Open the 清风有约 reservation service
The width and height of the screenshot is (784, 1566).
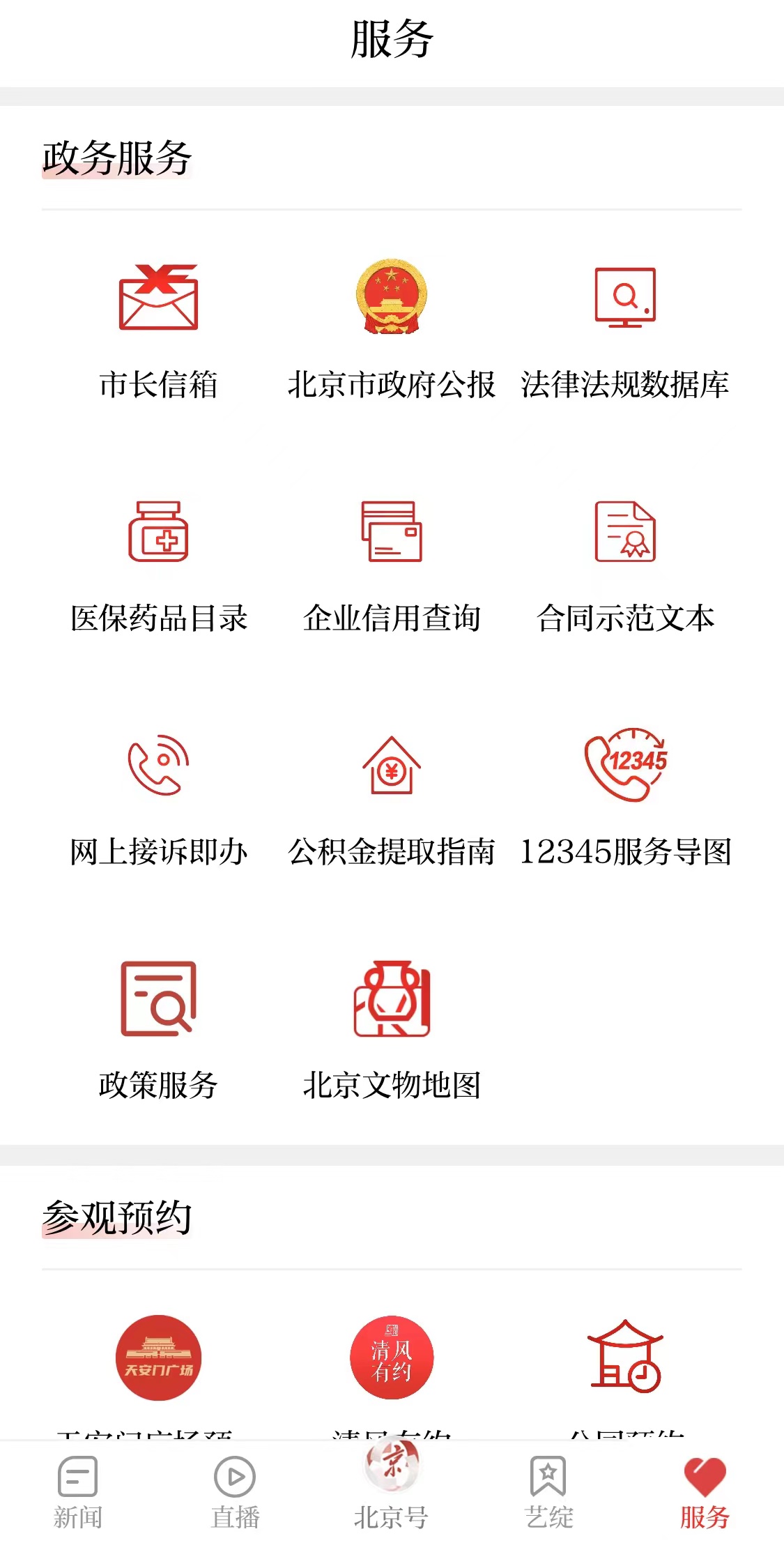tap(391, 1358)
